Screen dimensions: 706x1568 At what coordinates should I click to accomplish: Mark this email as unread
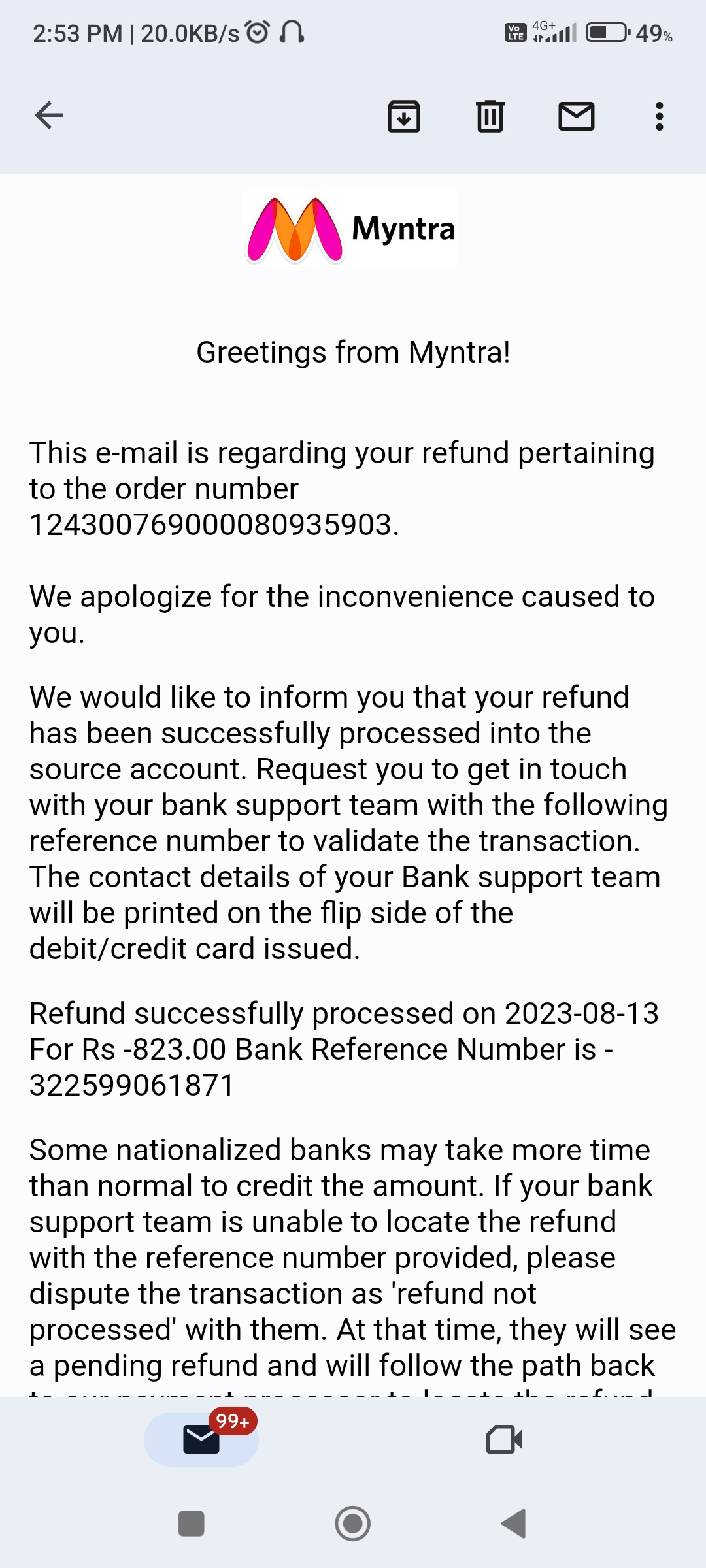[576, 117]
